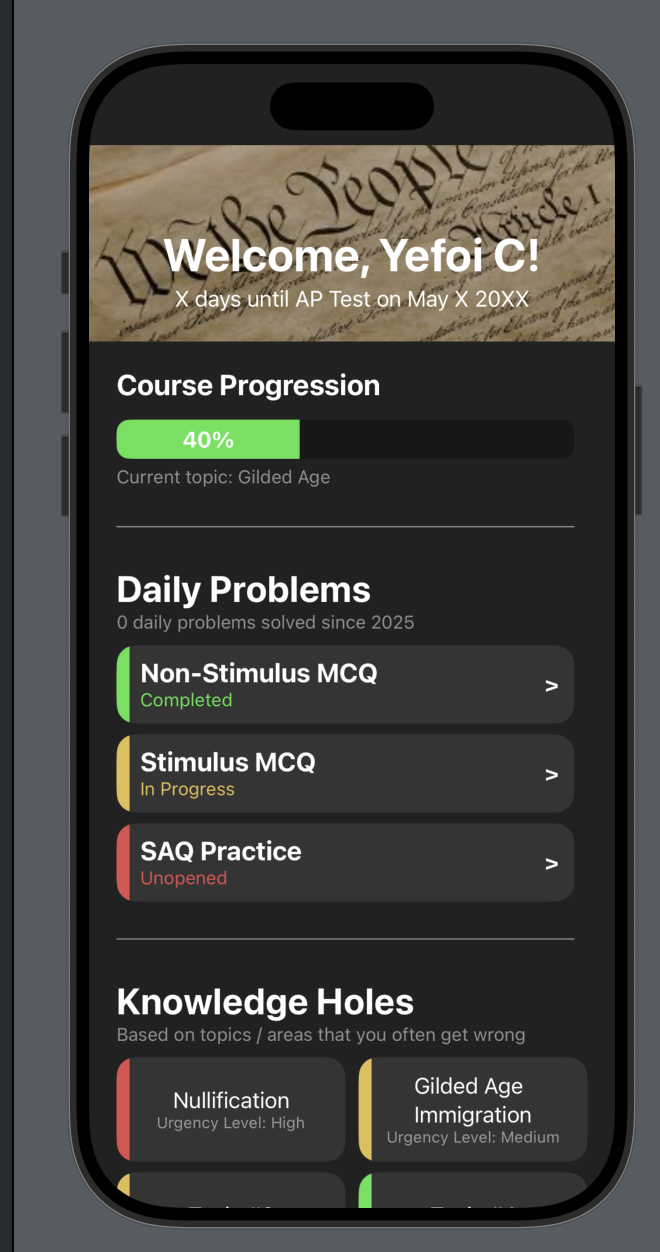Open the Stimulus MCQ daily problem

[345, 774]
